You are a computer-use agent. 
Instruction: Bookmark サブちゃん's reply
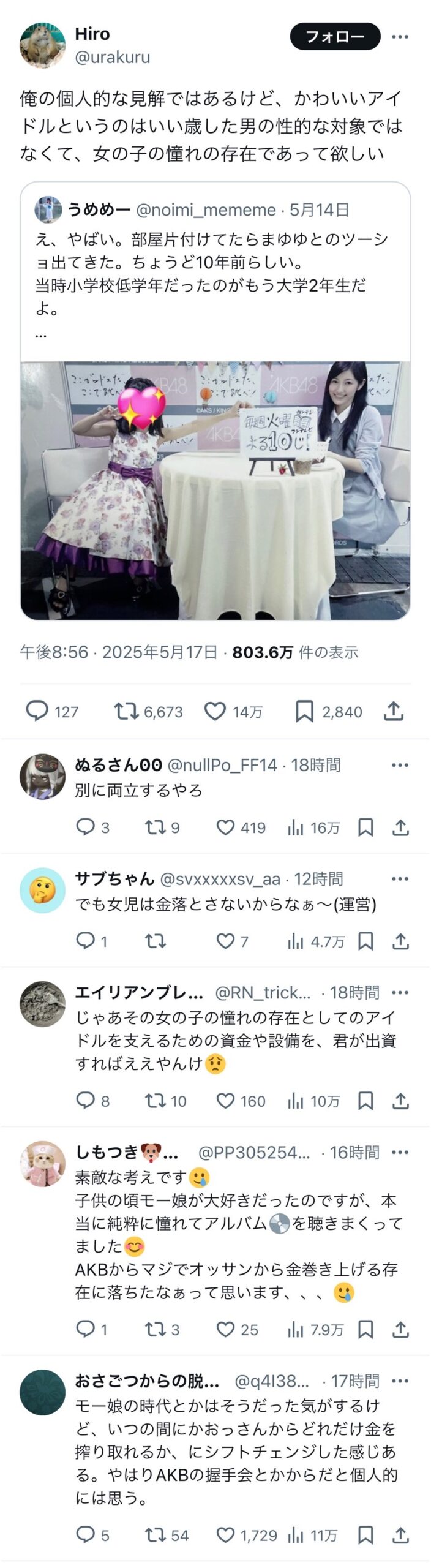(x=365, y=940)
